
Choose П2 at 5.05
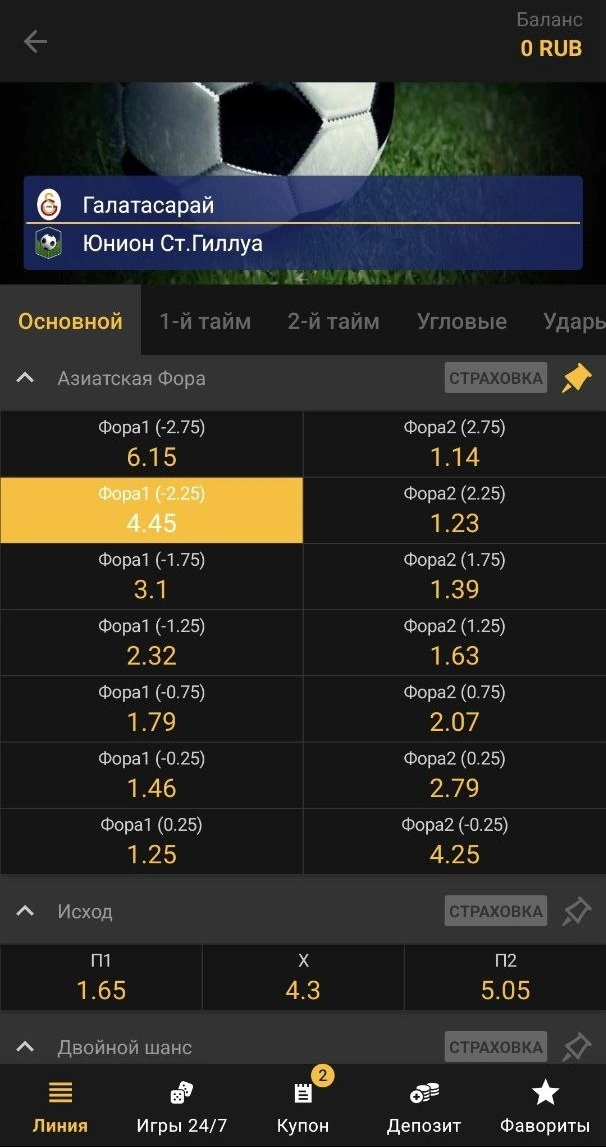[505, 977]
